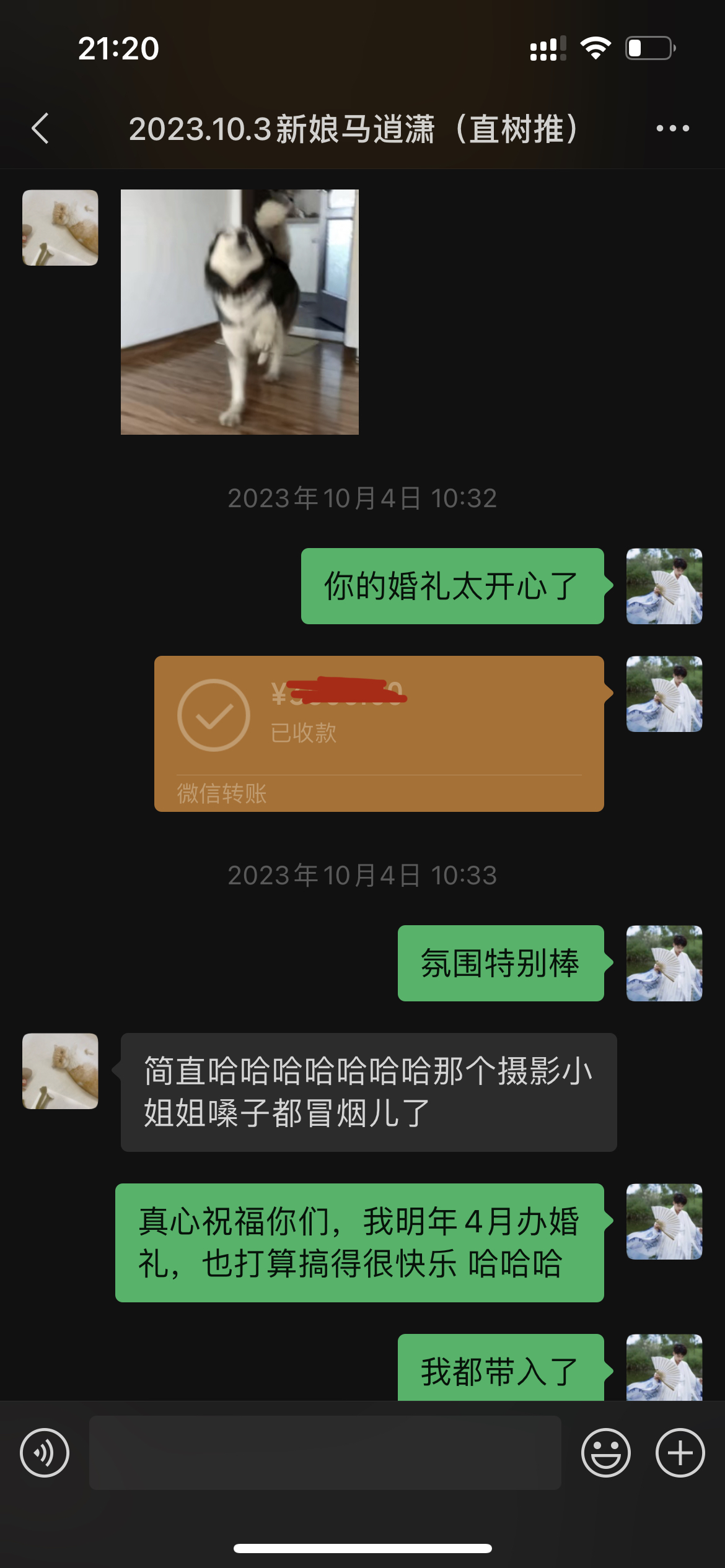Open the plus attachments menu
This screenshot has height=1568, width=725.
pyautogui.click(x=680, y=1453)
